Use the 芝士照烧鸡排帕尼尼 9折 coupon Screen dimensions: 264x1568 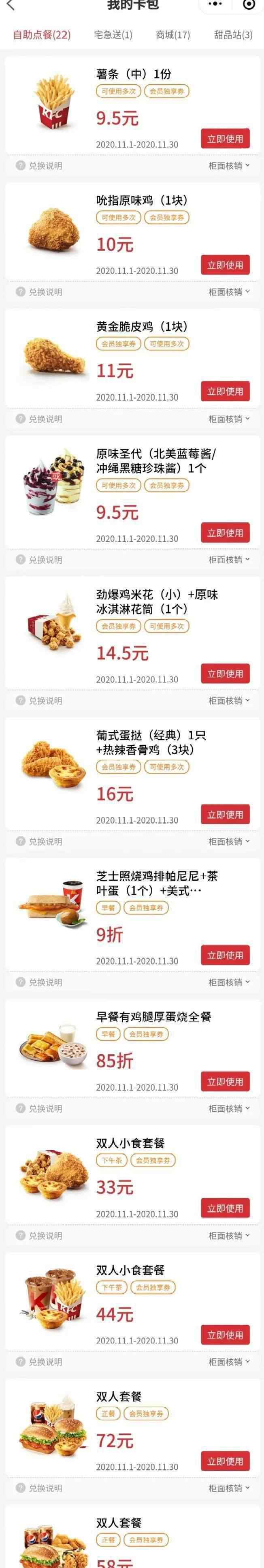(x=225, y=956)
